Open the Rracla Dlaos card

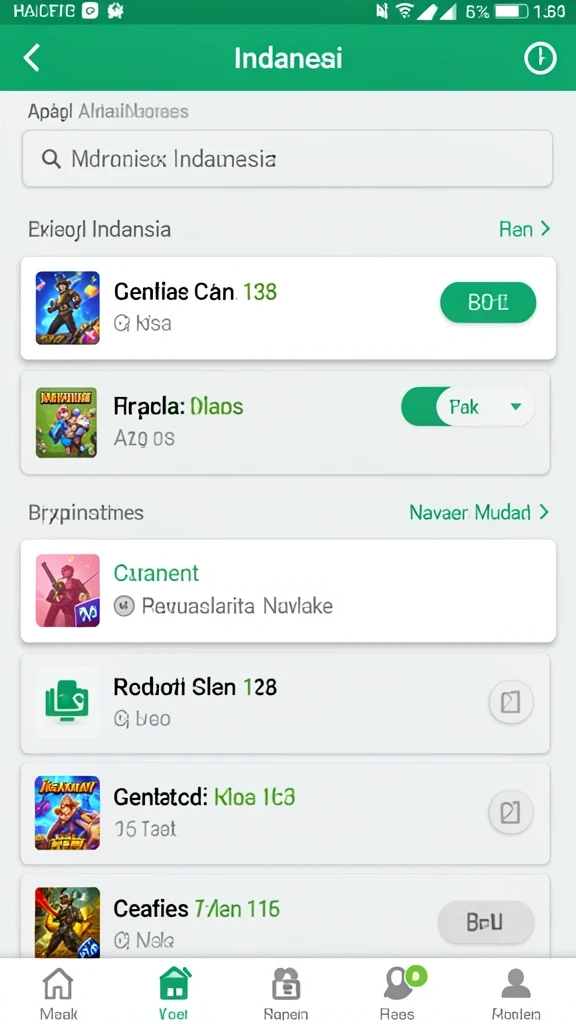[x=285, y=423]
